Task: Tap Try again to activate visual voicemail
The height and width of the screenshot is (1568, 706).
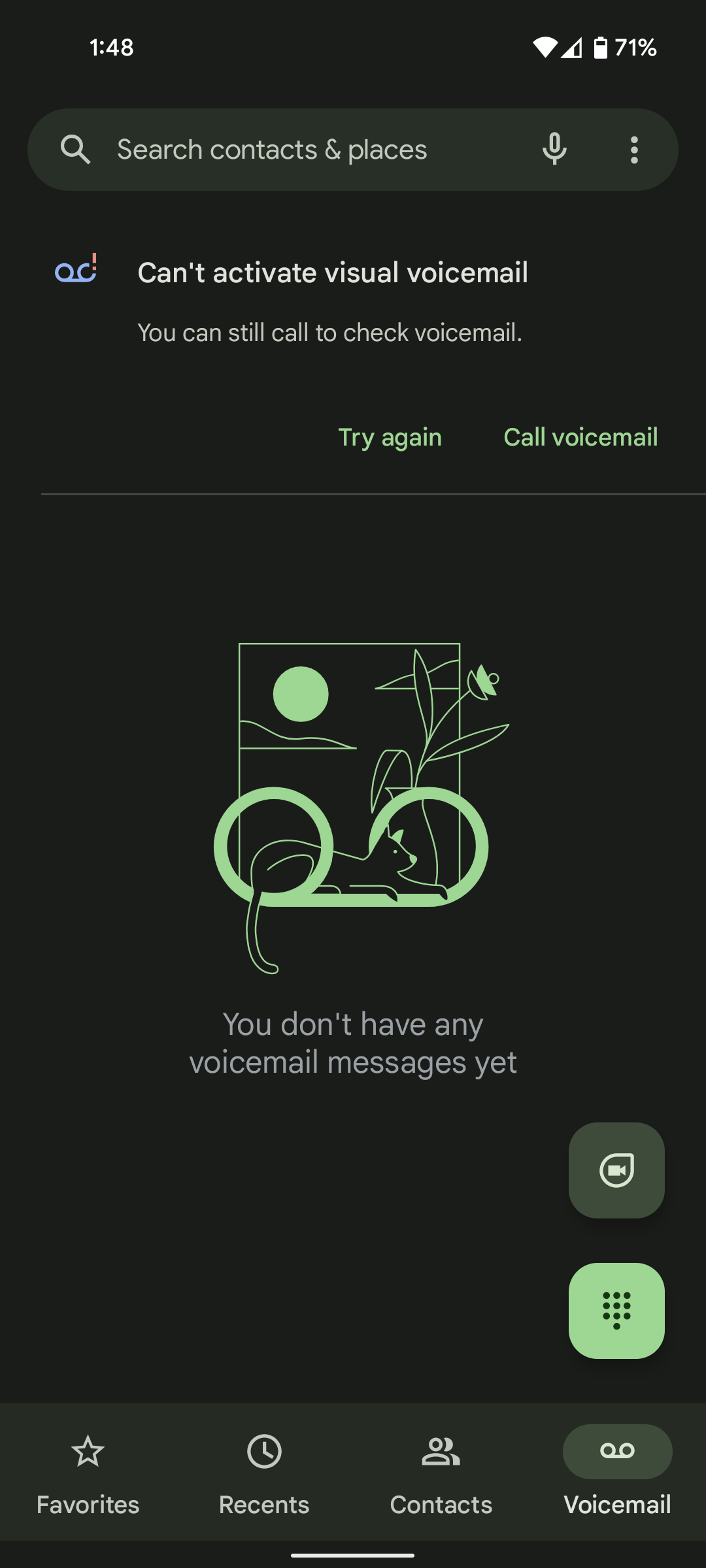Action: 389,436
